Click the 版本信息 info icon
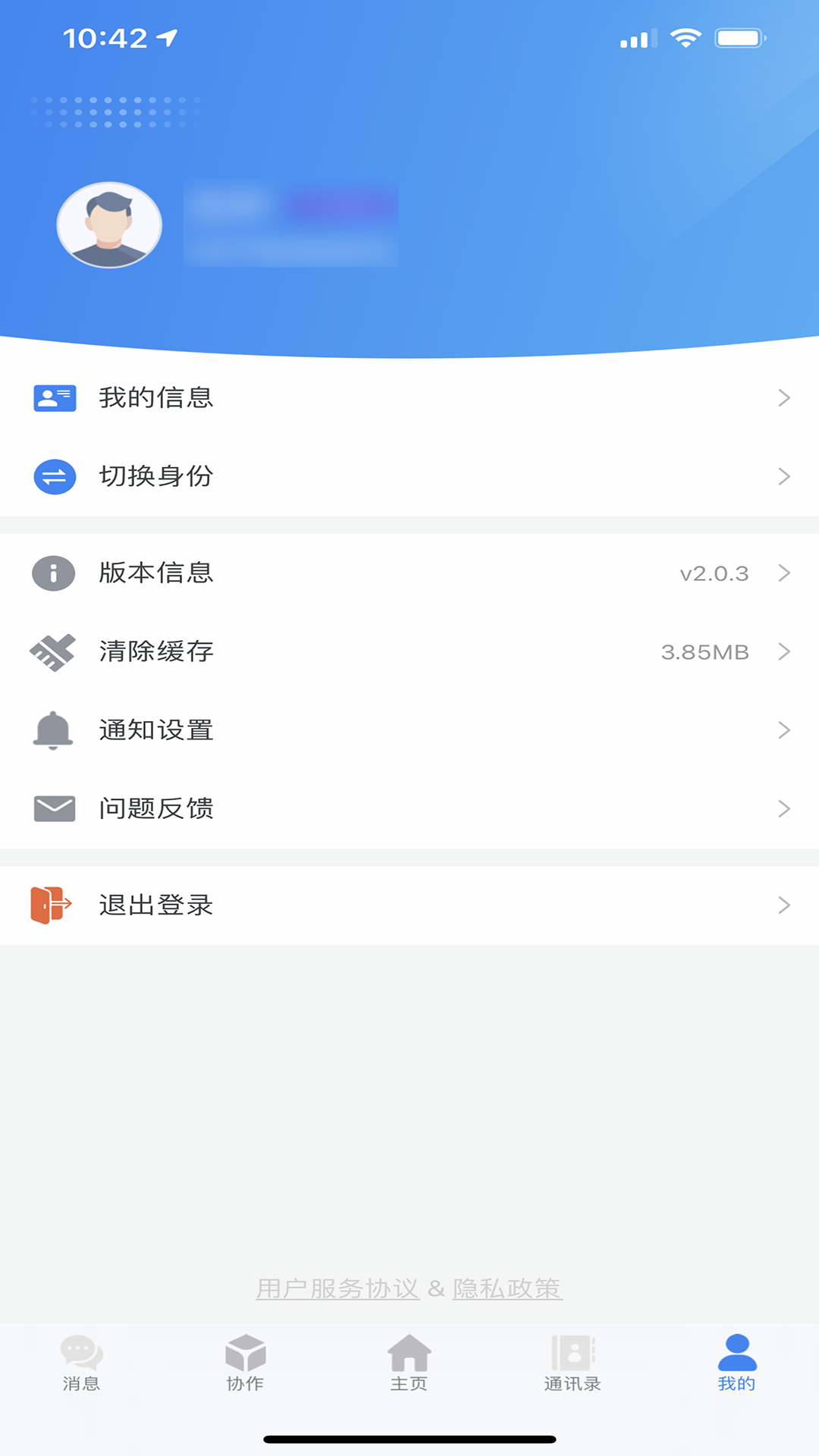The image size is (819, 1456). pyautogui.click(x=52, y=574)
